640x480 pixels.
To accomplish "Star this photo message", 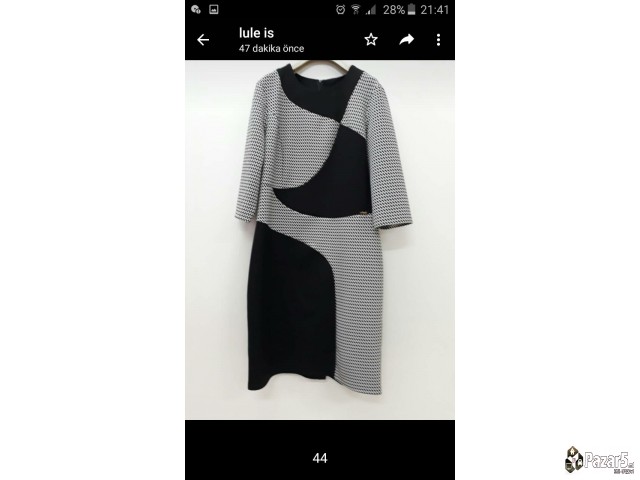I will tap(371, 40).
